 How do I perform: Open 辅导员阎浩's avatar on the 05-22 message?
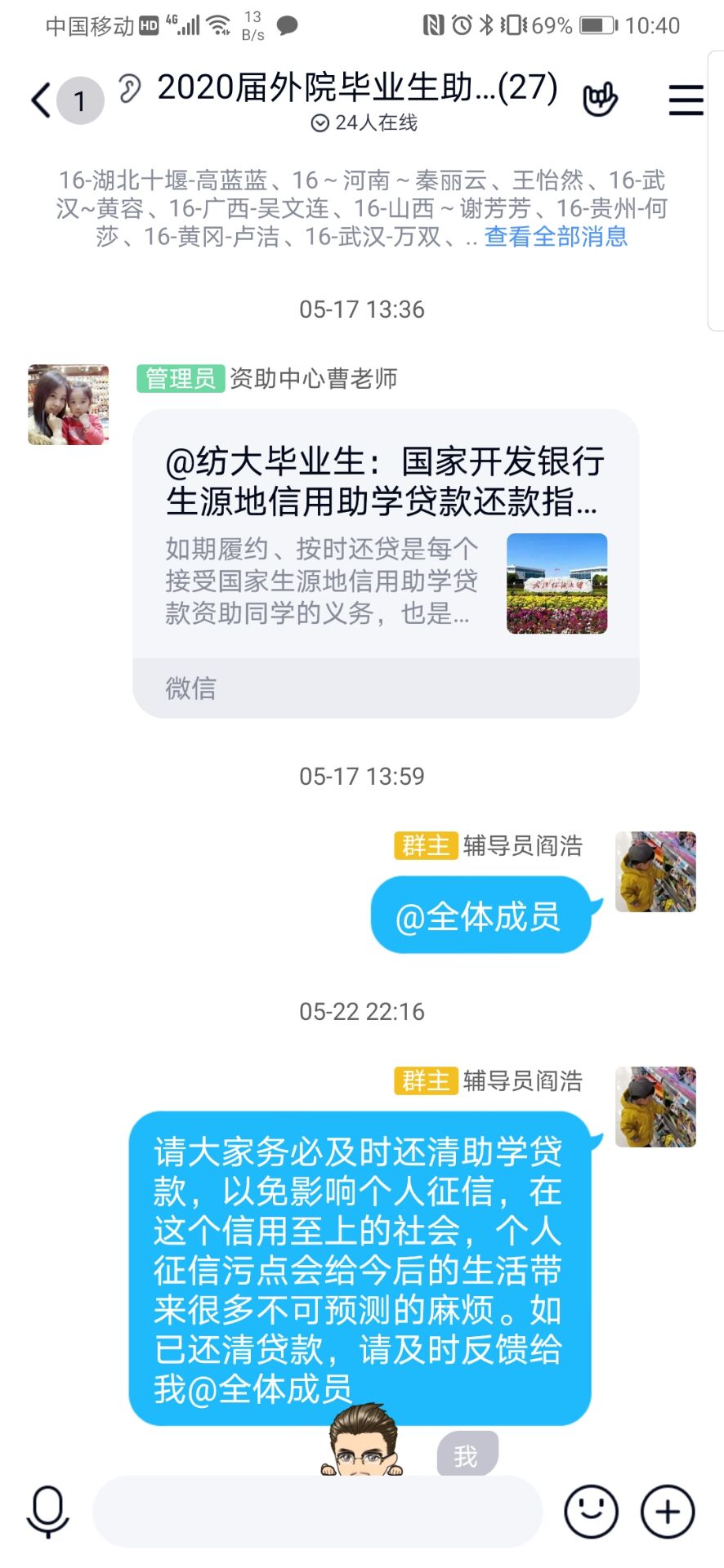coord(655,1107)
